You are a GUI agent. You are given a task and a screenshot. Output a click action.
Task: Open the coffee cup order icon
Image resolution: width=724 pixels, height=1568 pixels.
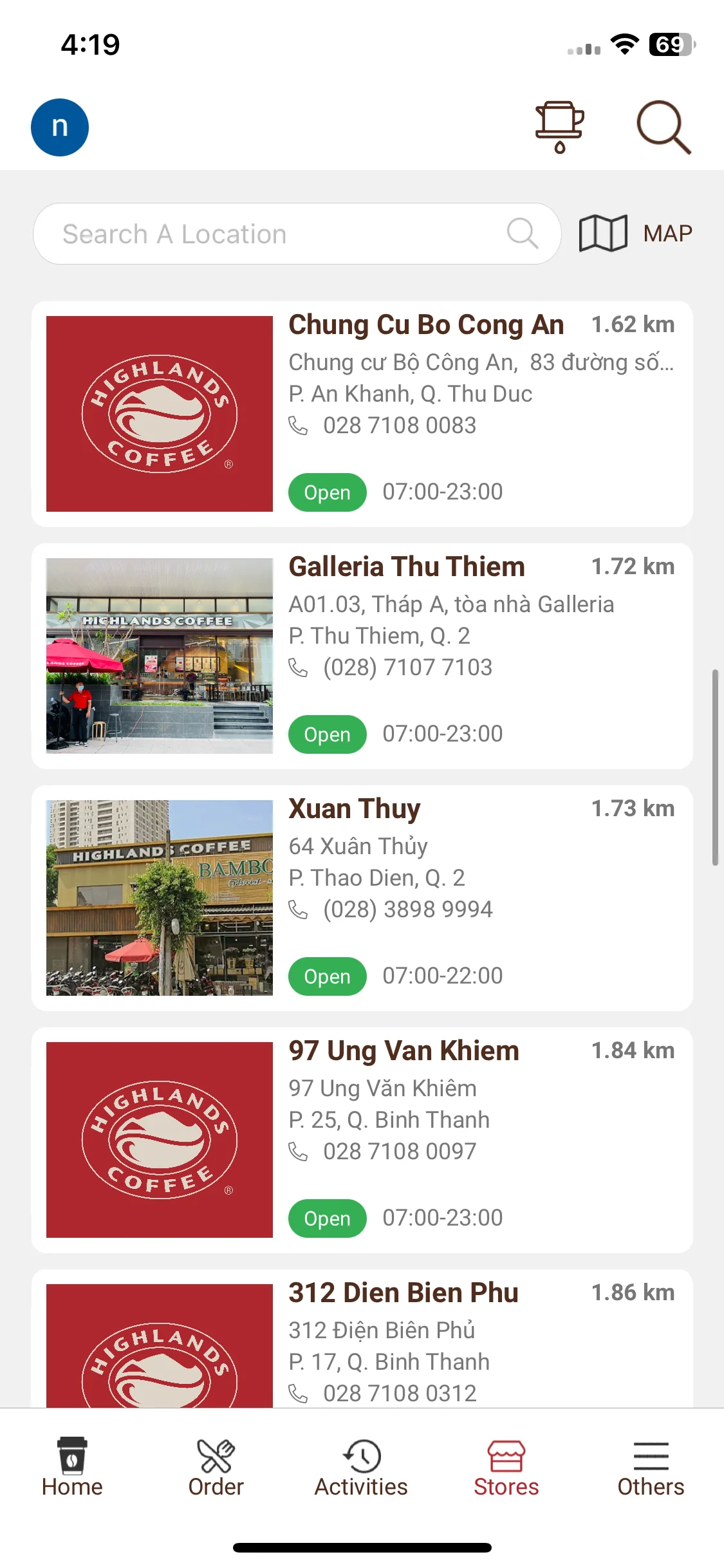click(x=559, y=127)
